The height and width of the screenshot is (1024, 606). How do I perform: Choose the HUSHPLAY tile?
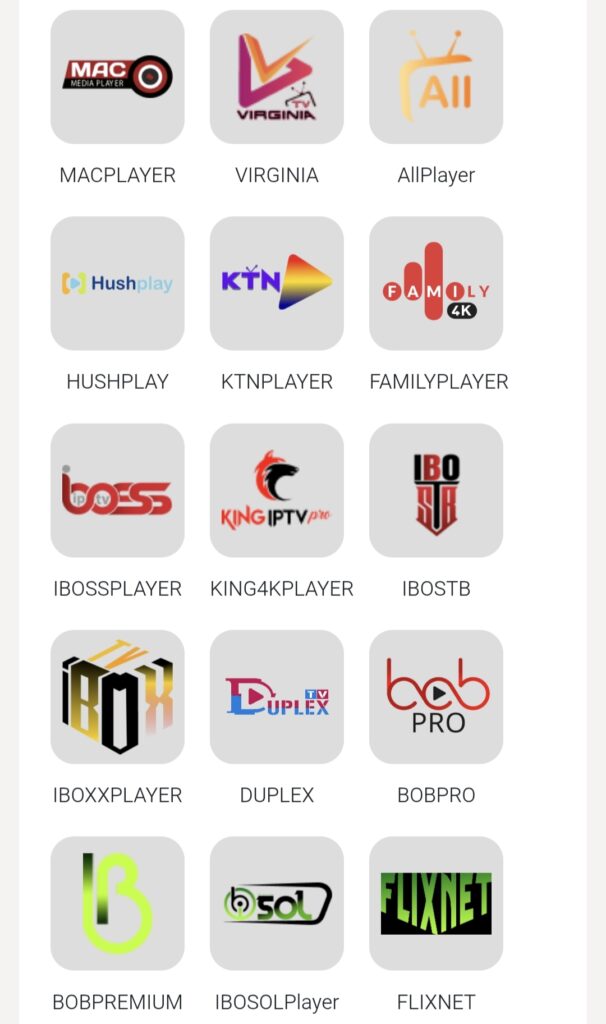(117, 284)
